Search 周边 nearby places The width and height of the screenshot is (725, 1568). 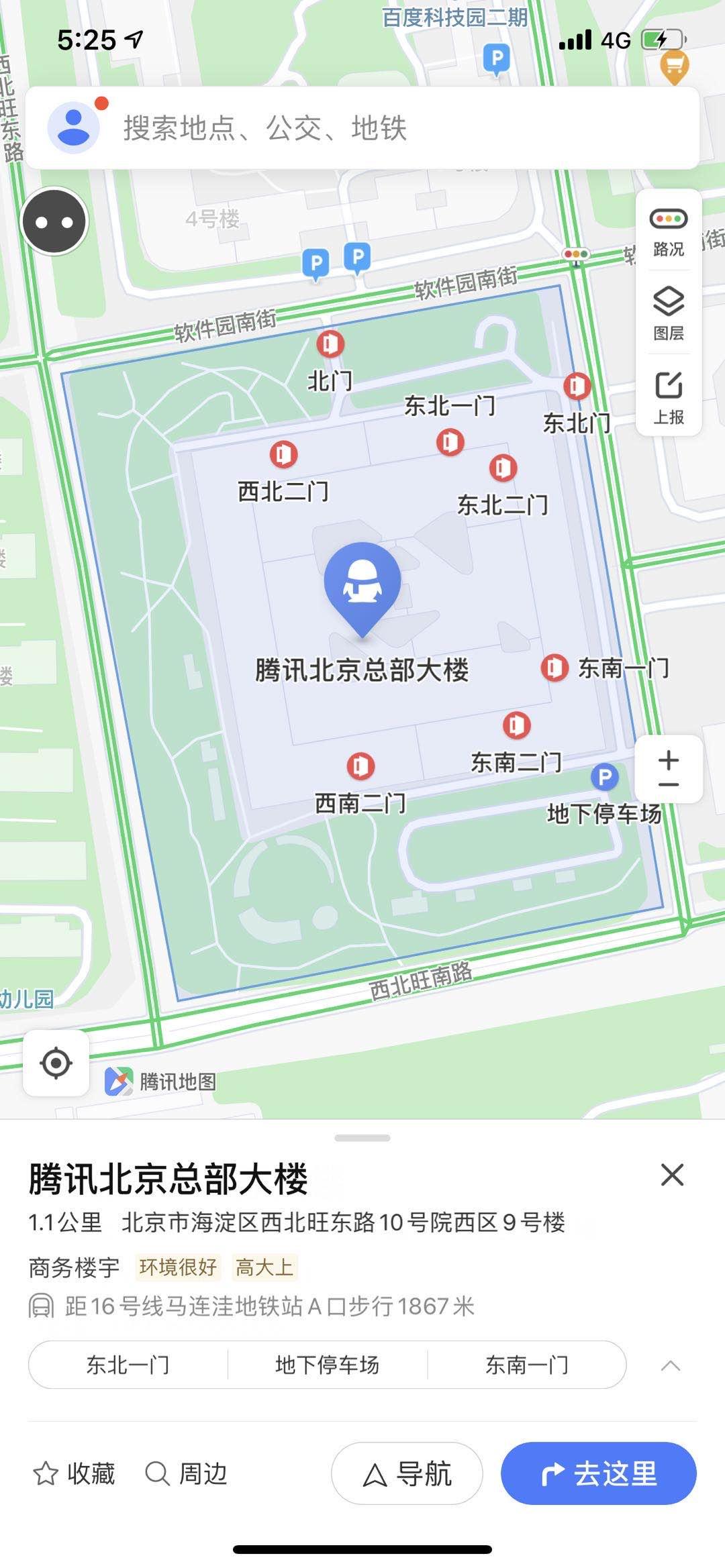coord(187,1474)
